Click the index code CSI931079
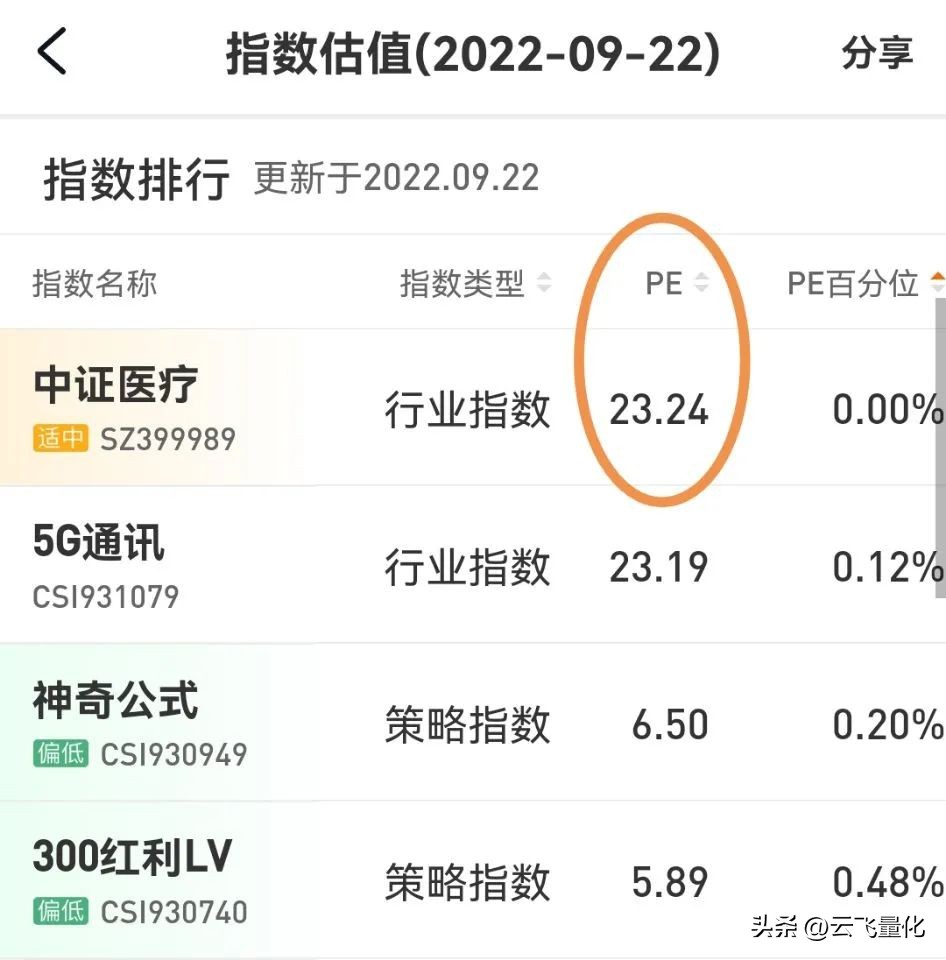This screenshot has width=946, height=960. tap(102, 598)
